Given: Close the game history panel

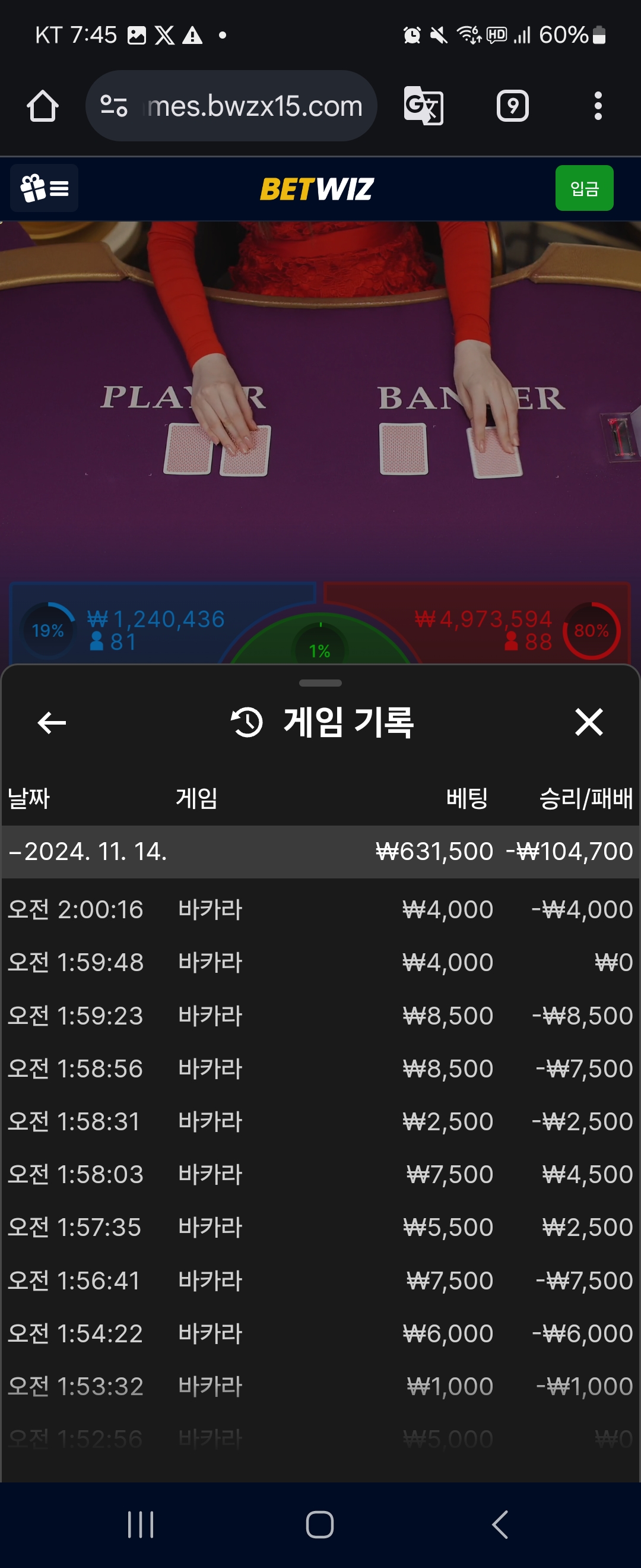Looking at the screenshot, I should pos(588,722).
